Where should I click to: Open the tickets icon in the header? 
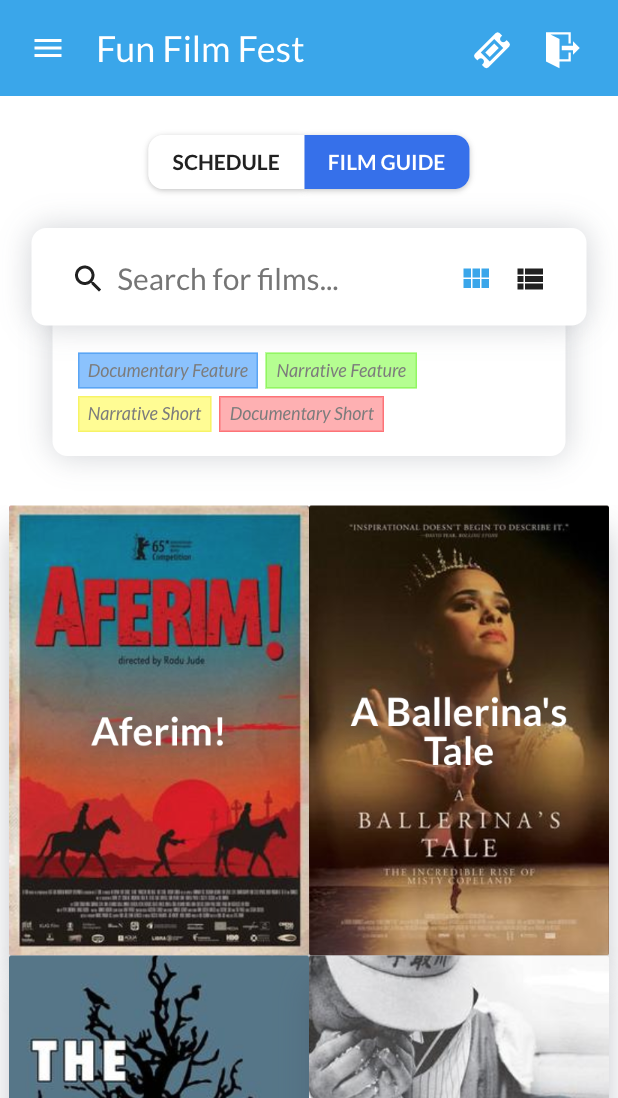492,49
